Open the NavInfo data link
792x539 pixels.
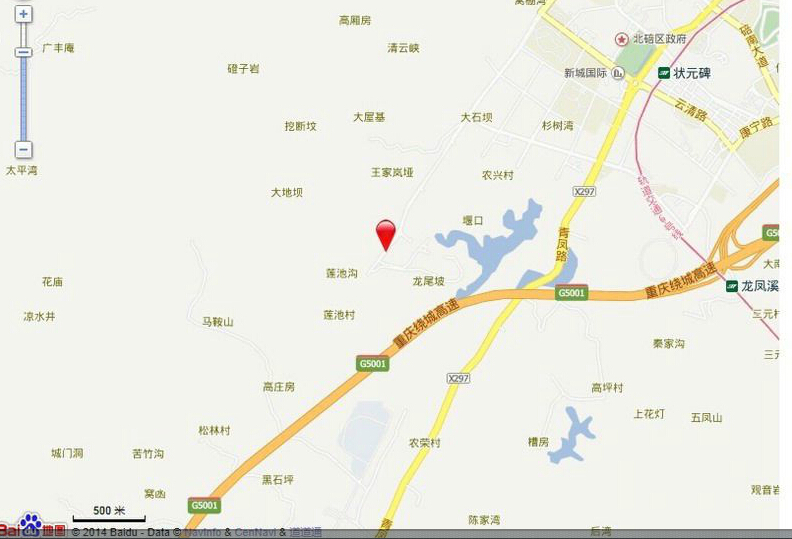tap(202, 533)
